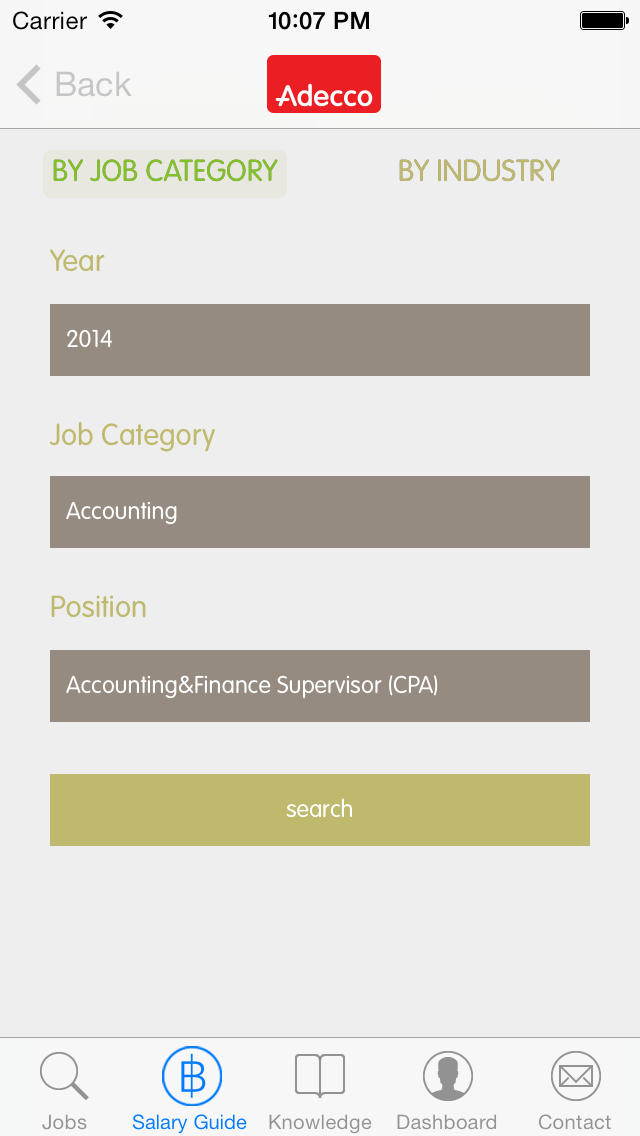Switch to the By Industry tab
This screenshot has height=1136, width=640.
479,172
